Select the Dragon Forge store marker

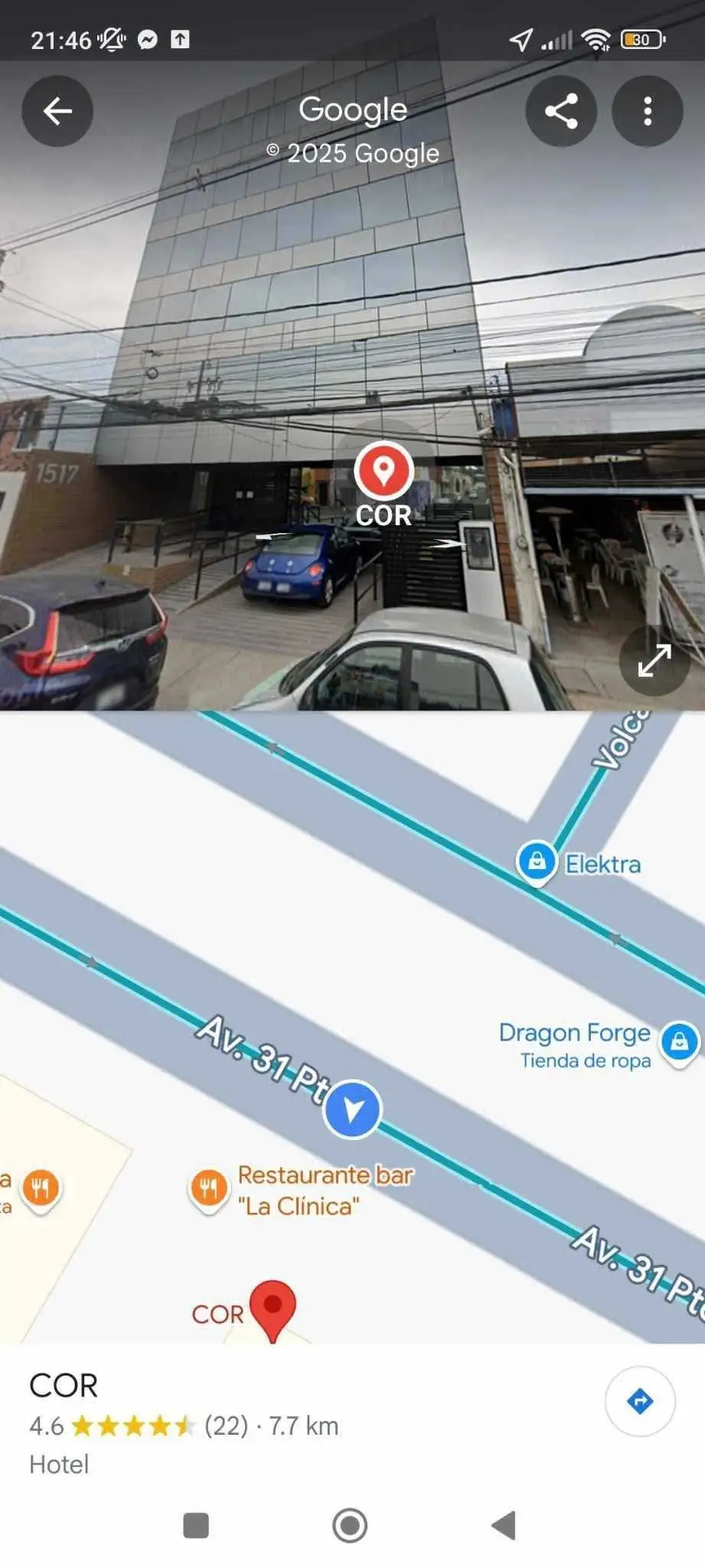click(679, 1041)
